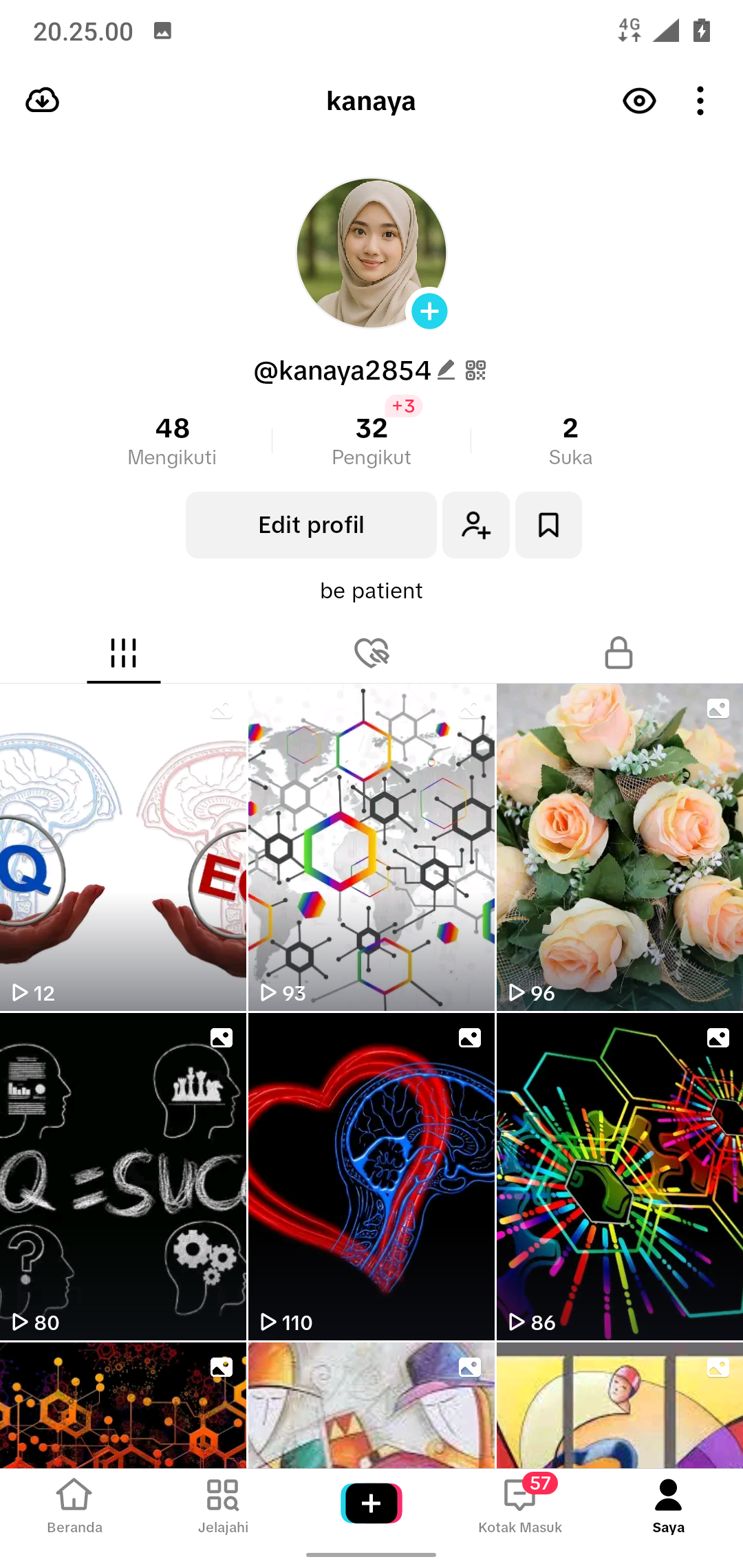
Task: Open the profile QR code icon
Action: tap(475, 370)
